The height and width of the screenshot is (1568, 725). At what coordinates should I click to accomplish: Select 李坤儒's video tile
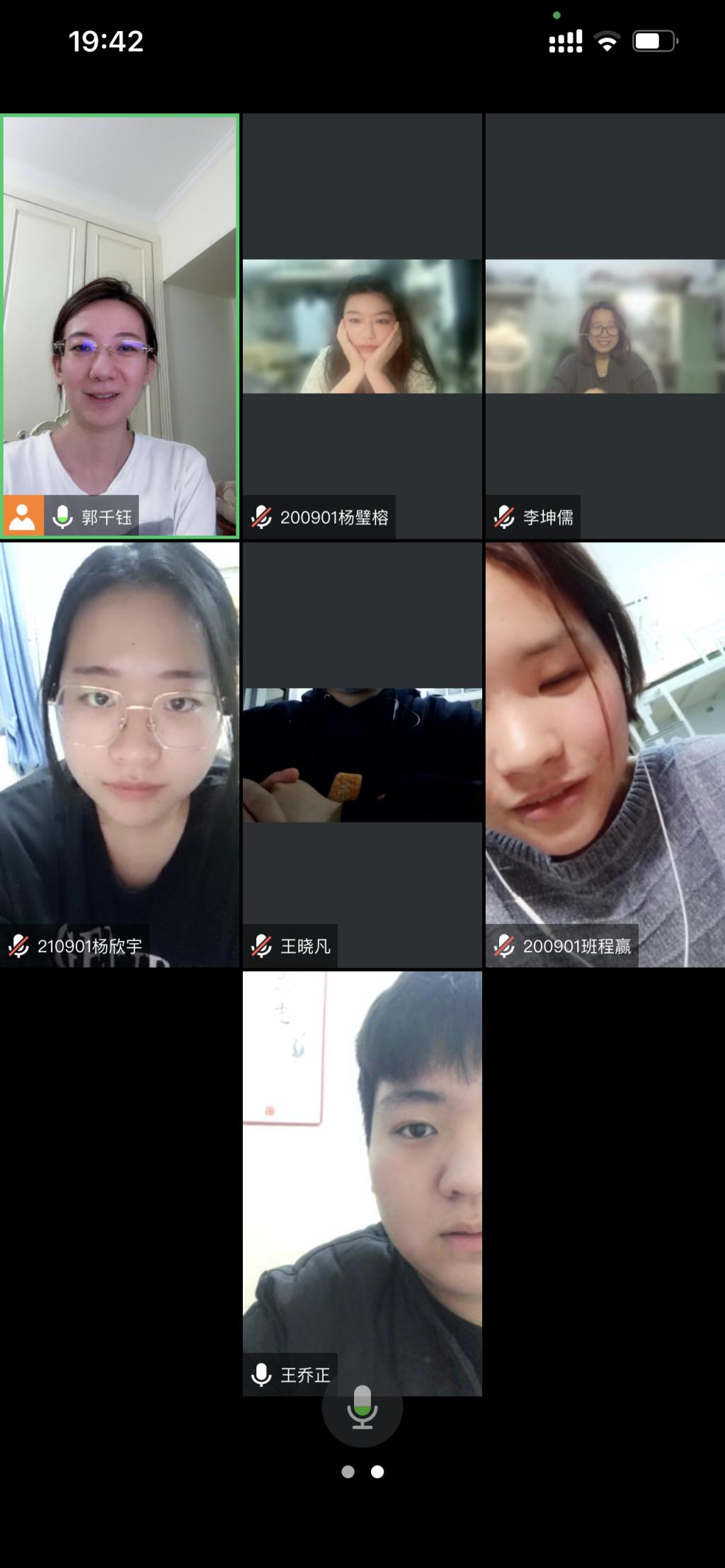605,326
